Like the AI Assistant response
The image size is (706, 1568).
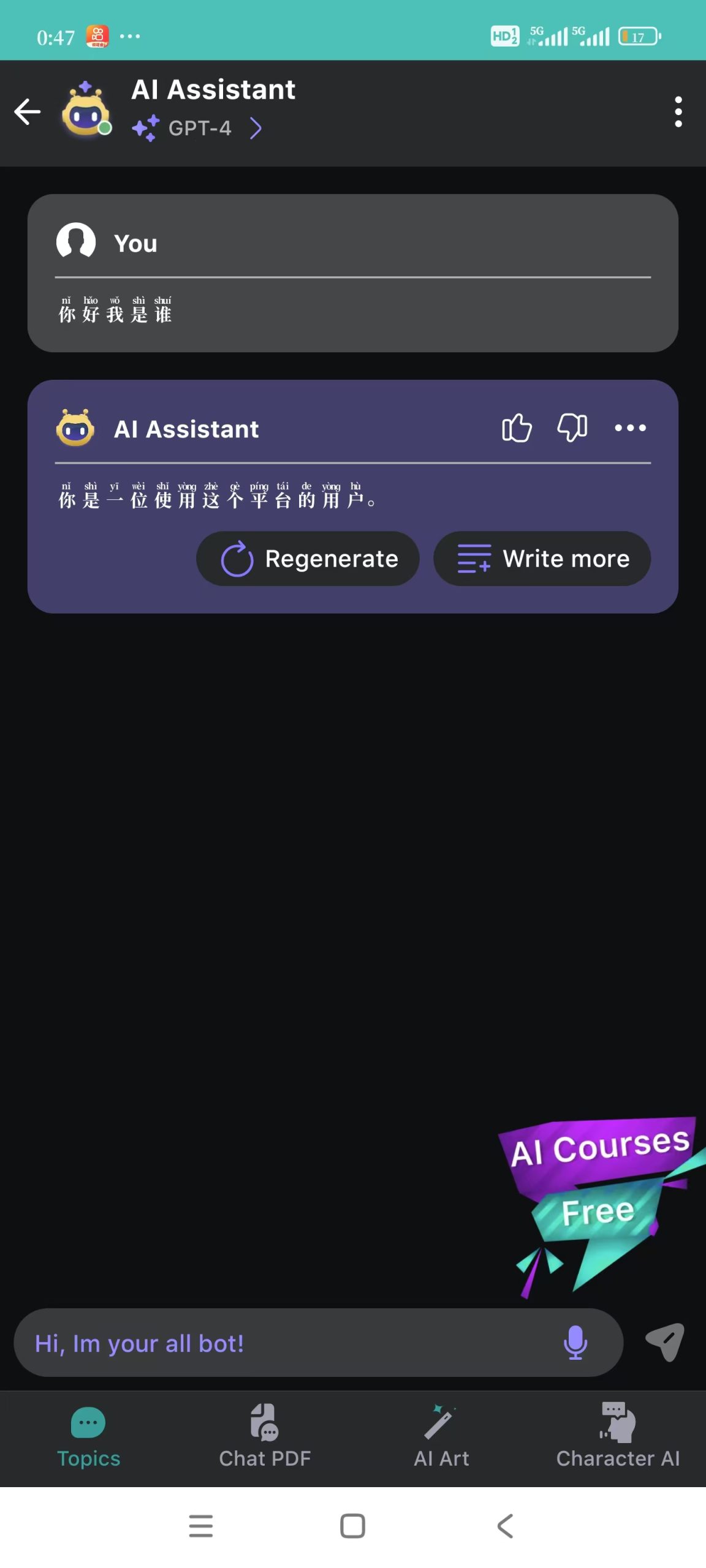517,428
